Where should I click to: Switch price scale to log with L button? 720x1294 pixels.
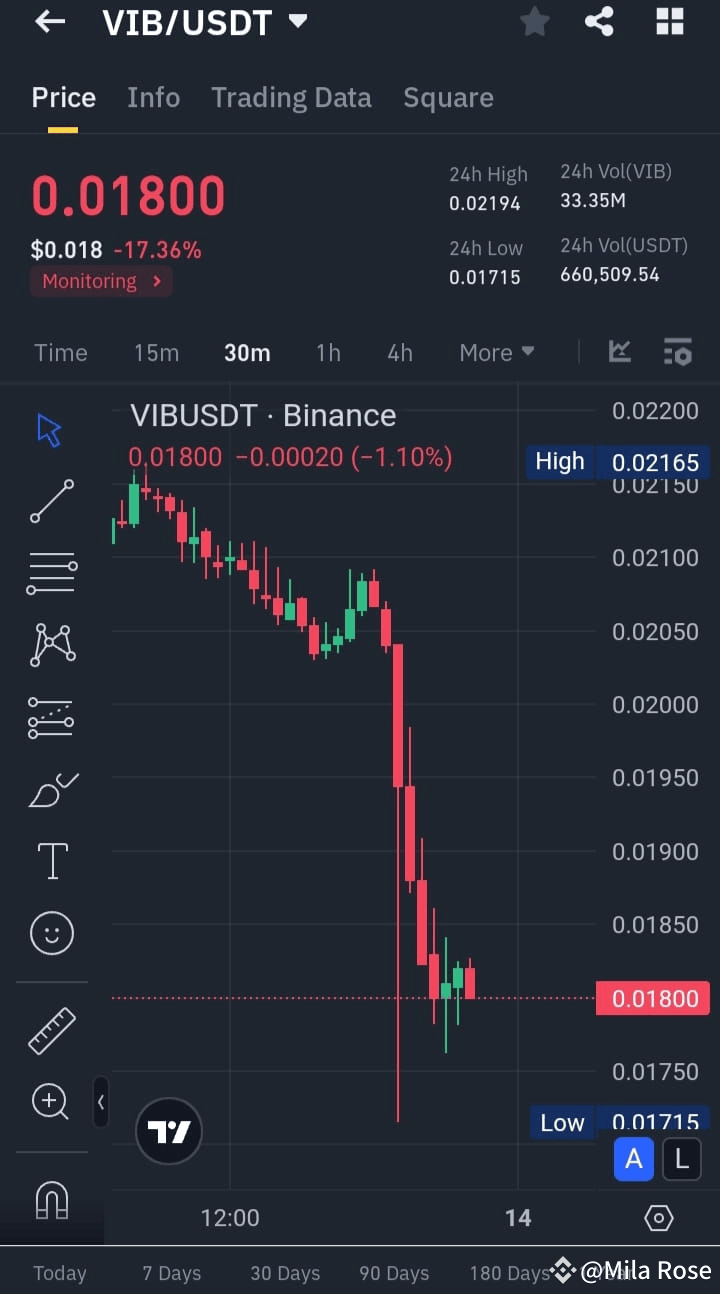pyautogui.click(x=681, y=1158)
